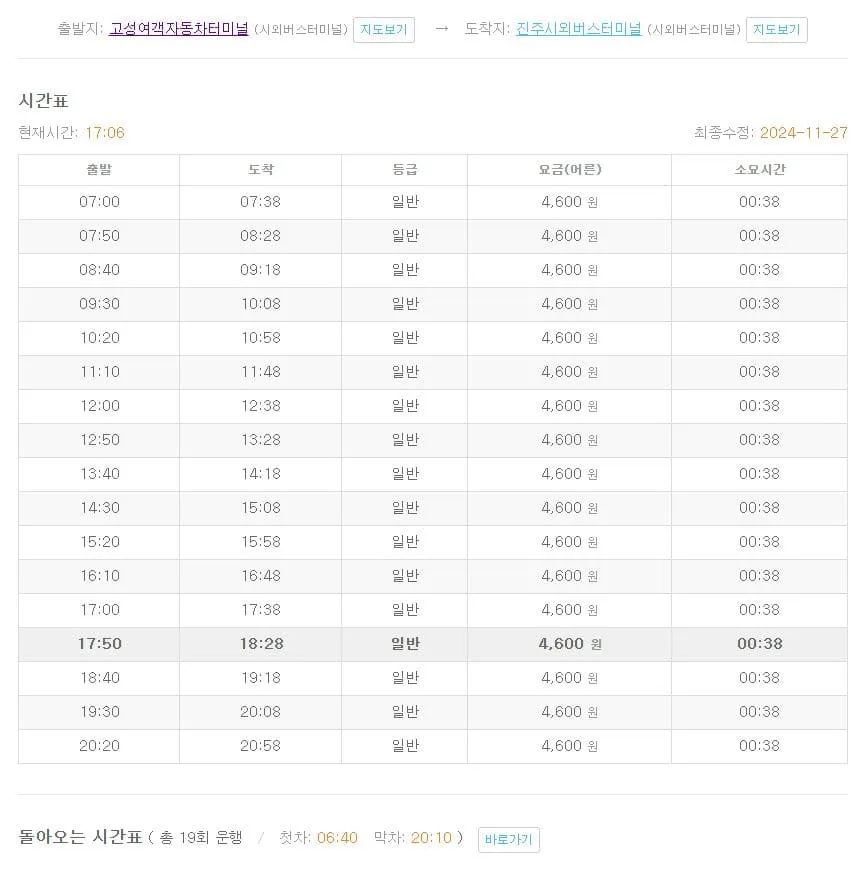
Task: Select the 12:00 noon departure row
Action: click(432, 406)
